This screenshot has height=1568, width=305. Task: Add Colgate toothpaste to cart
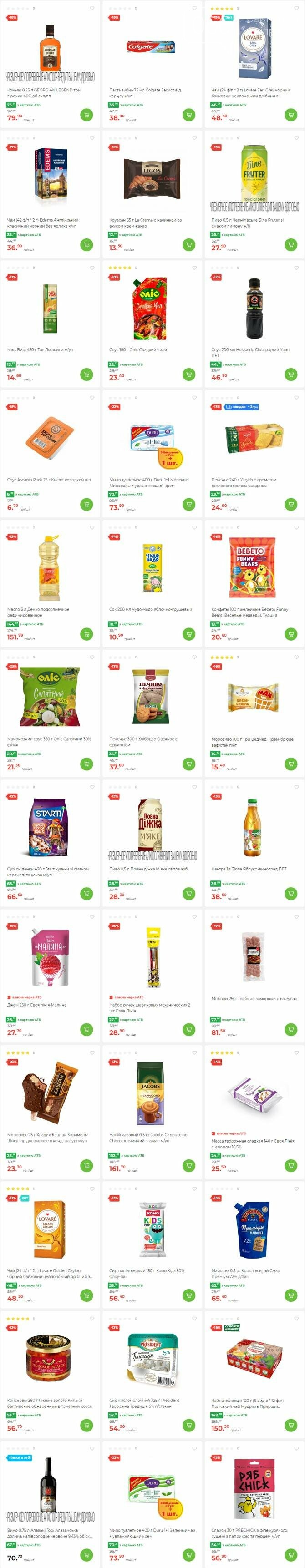[x=189, y=114]
